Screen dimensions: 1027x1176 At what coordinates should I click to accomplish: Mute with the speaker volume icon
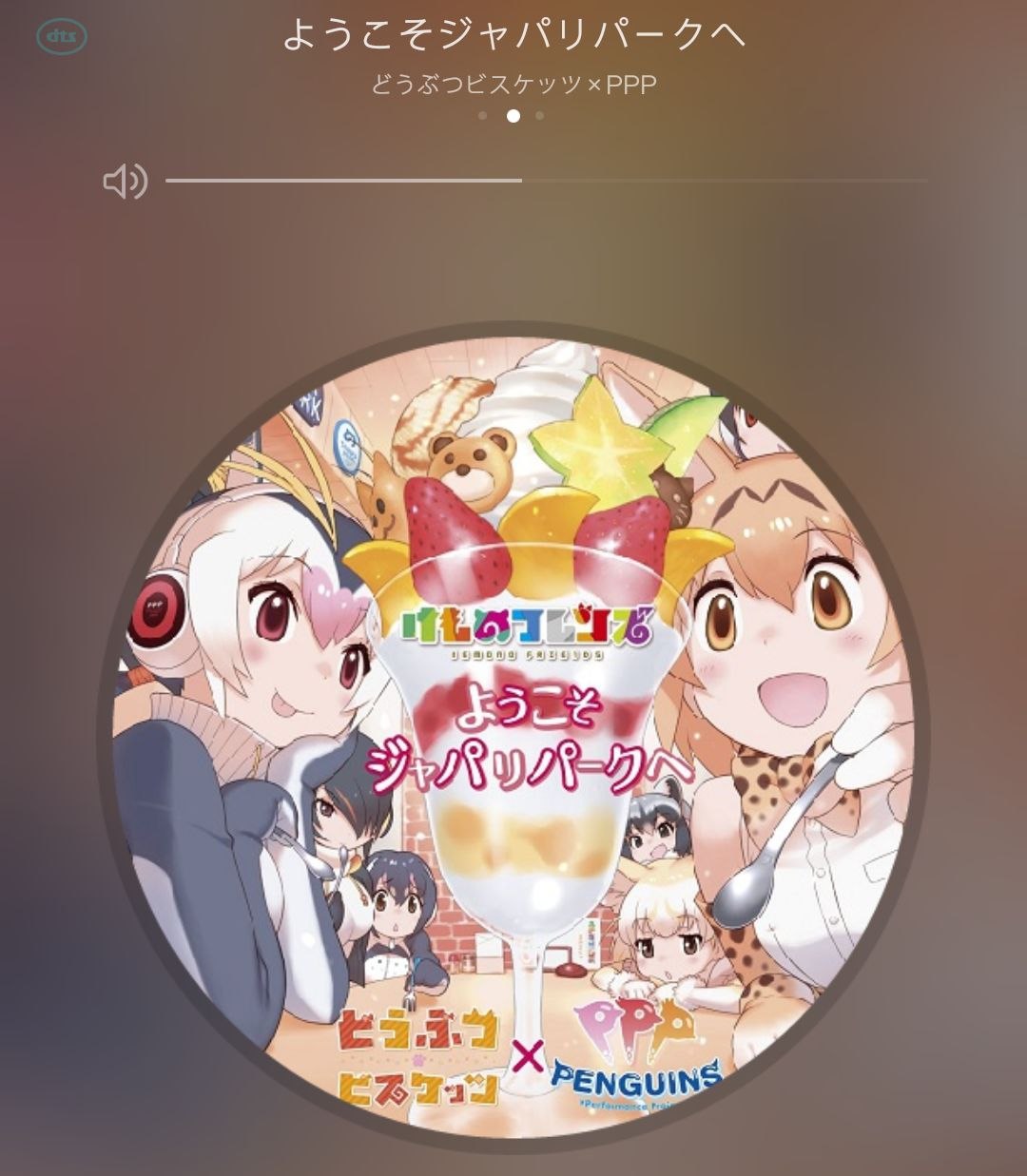click(x=125, y=181)
